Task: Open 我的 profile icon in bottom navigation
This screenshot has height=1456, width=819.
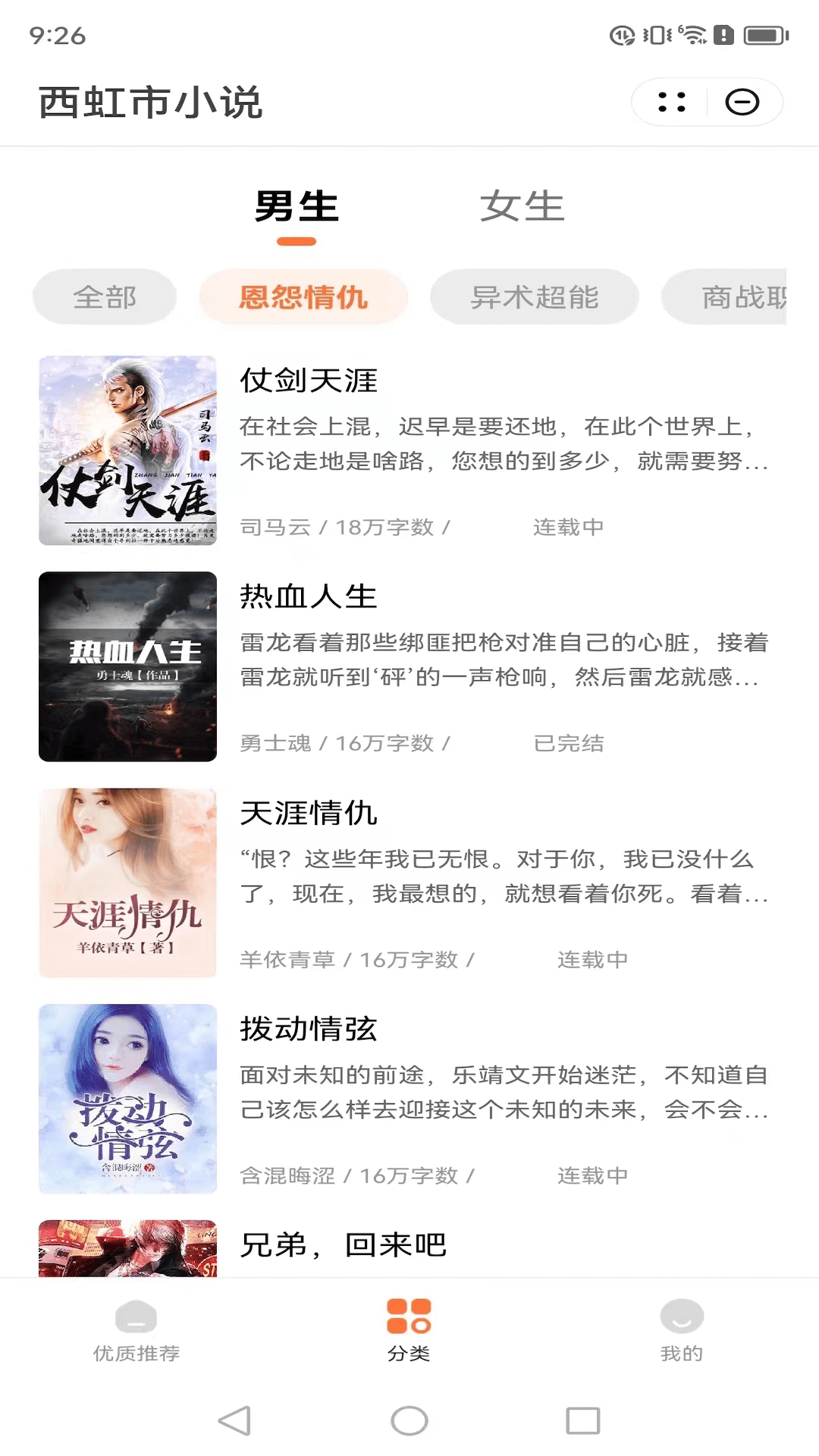Action: coord(682,1318)
